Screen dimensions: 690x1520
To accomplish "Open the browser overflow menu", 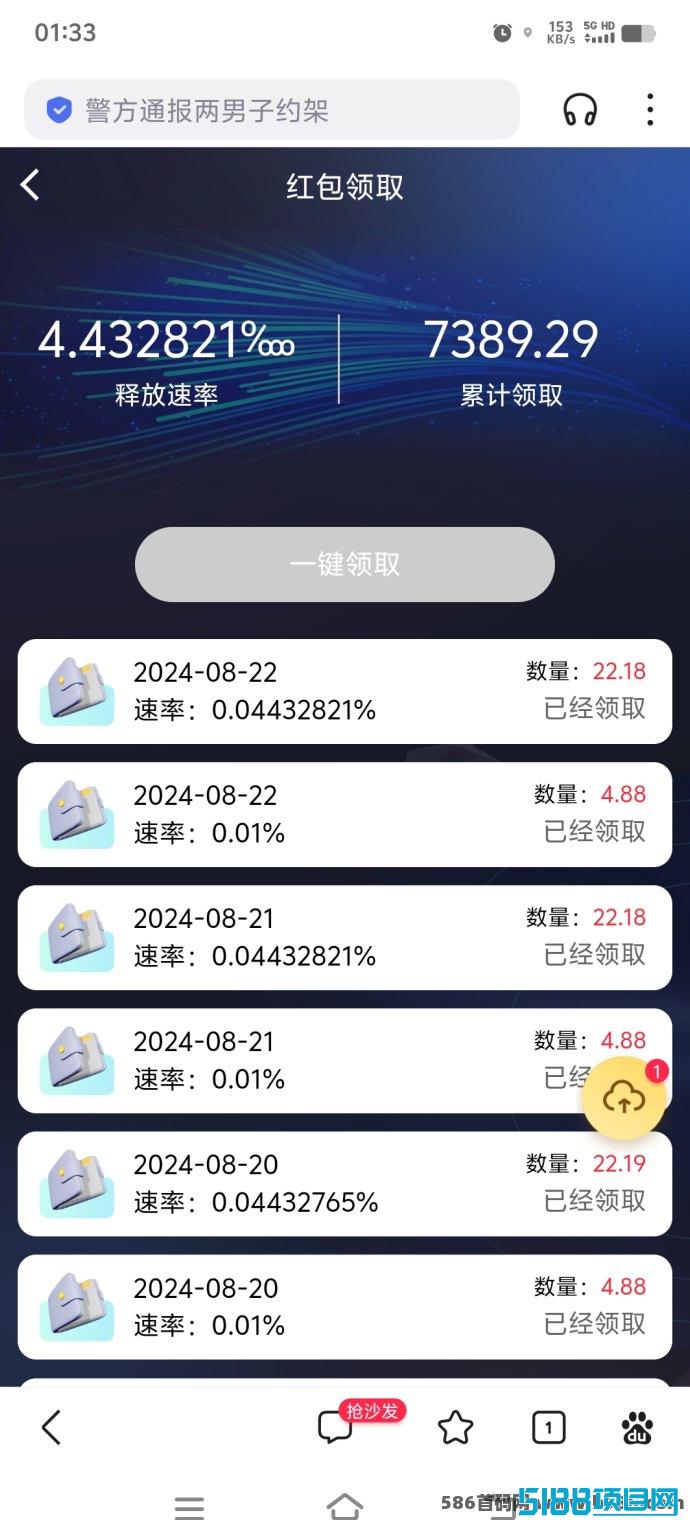I will point(650,110).
